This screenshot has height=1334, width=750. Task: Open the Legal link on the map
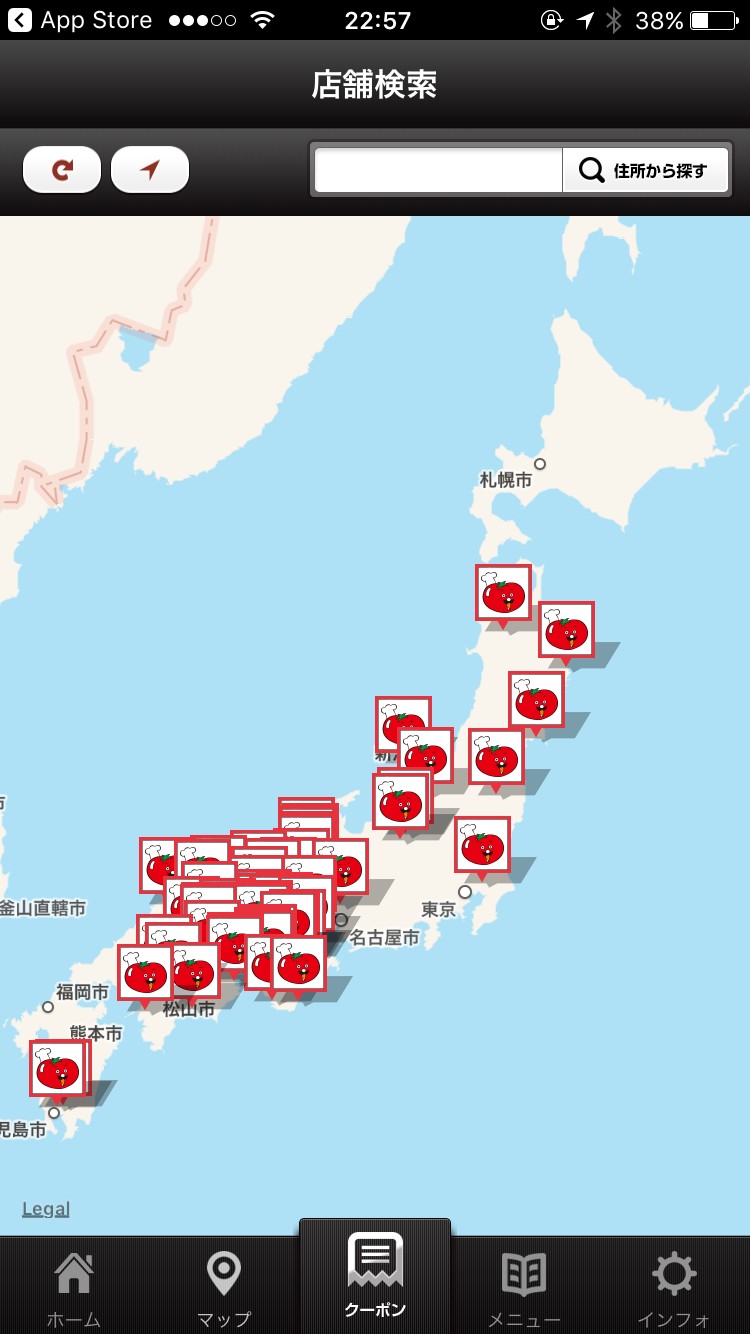tap(46, 1209)
